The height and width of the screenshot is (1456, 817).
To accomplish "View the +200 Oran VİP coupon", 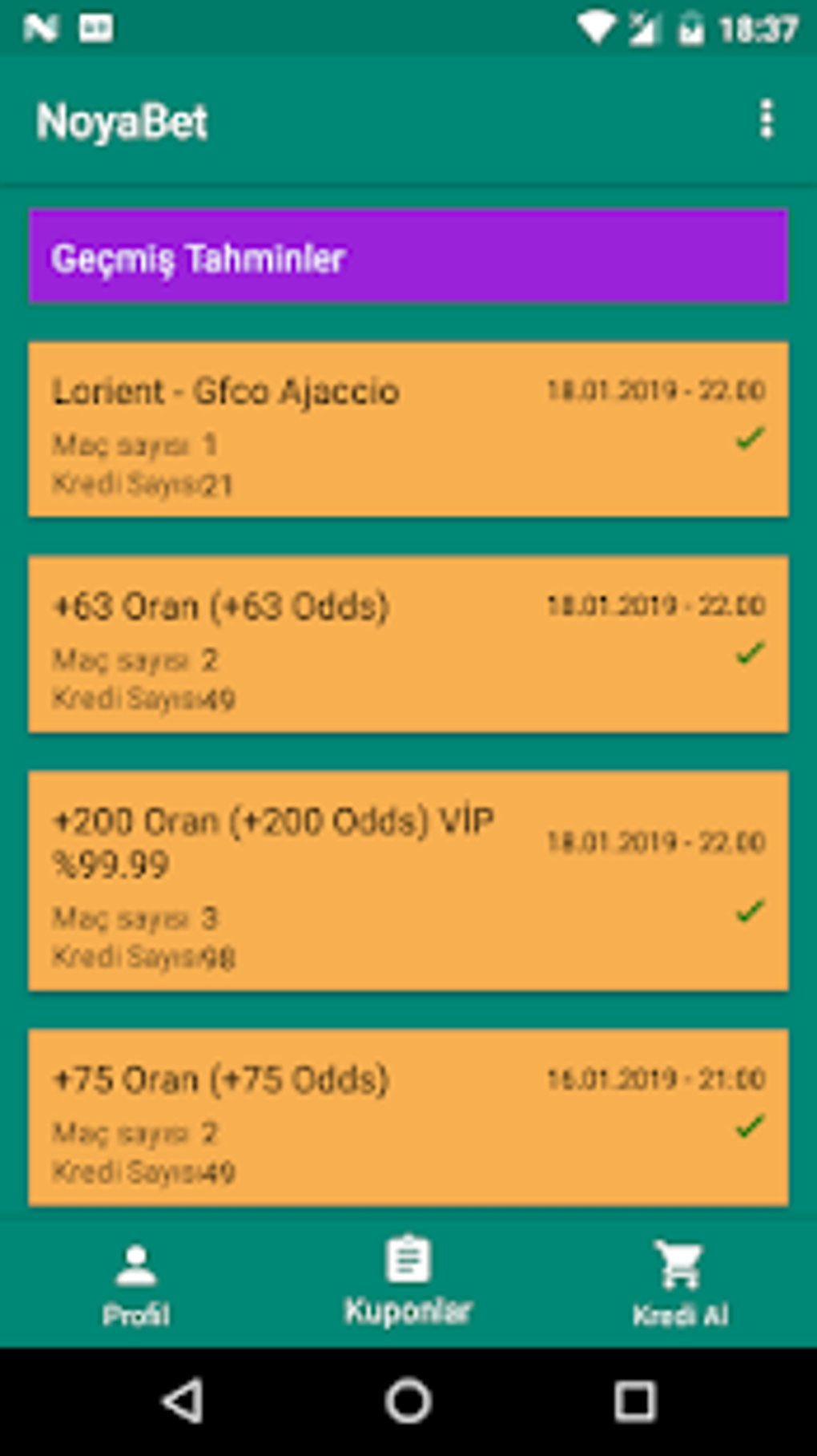I will (408, 881).
